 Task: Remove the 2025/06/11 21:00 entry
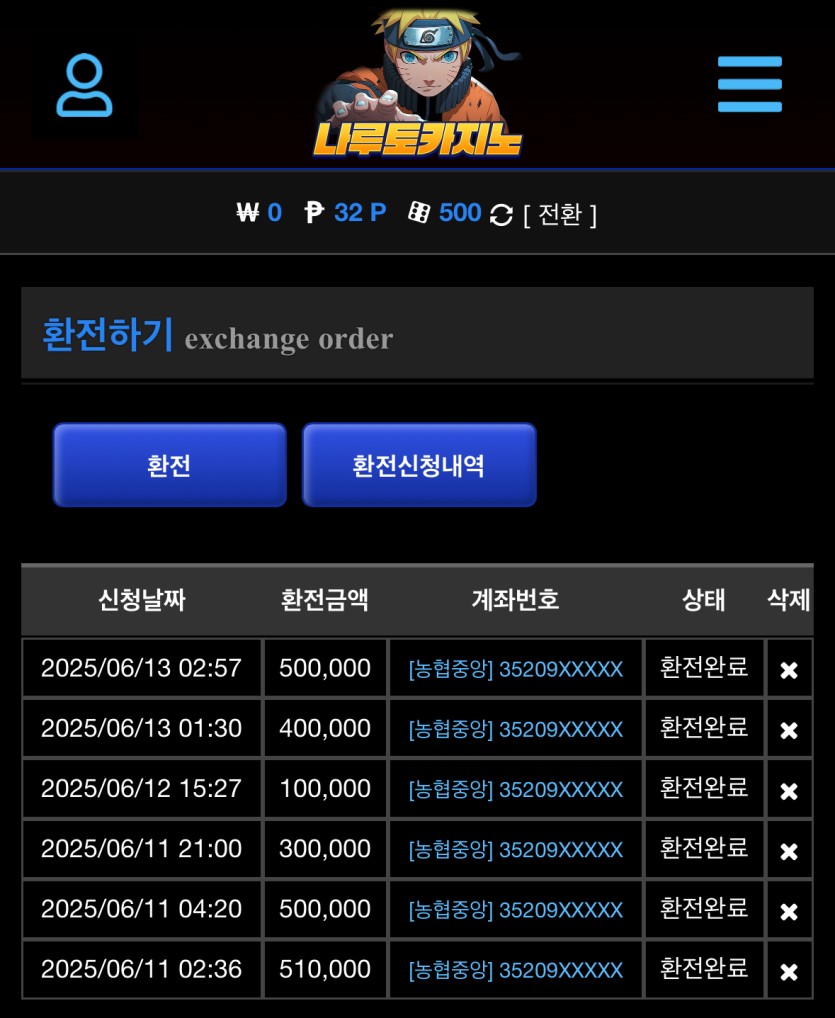[x=789, y=851]
